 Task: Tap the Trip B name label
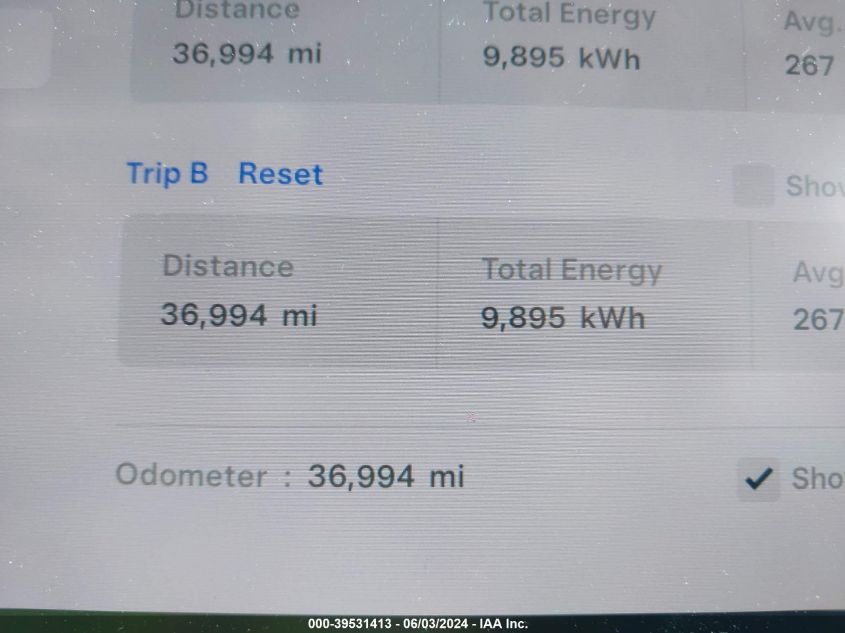click(167, 173)
